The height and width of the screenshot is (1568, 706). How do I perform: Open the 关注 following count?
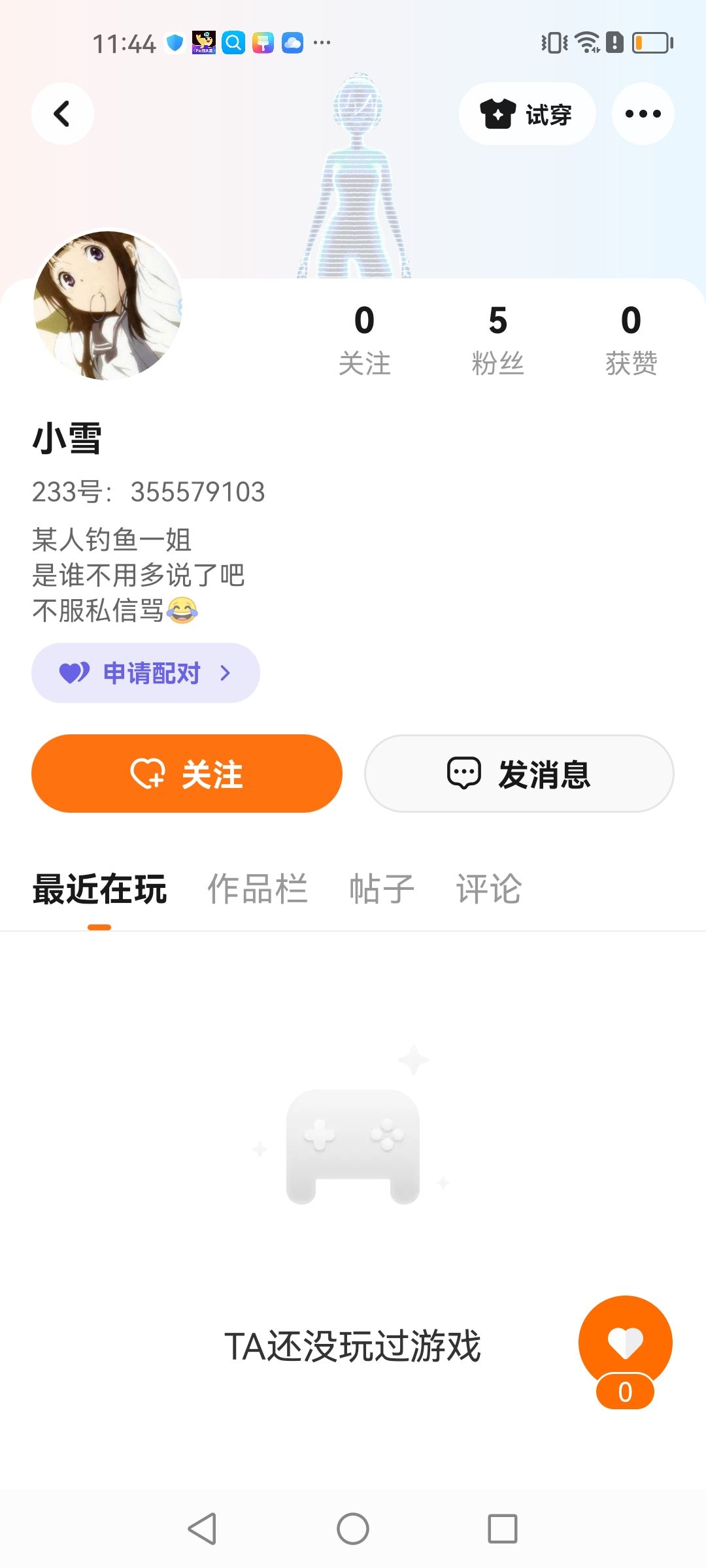click(364, 340)
